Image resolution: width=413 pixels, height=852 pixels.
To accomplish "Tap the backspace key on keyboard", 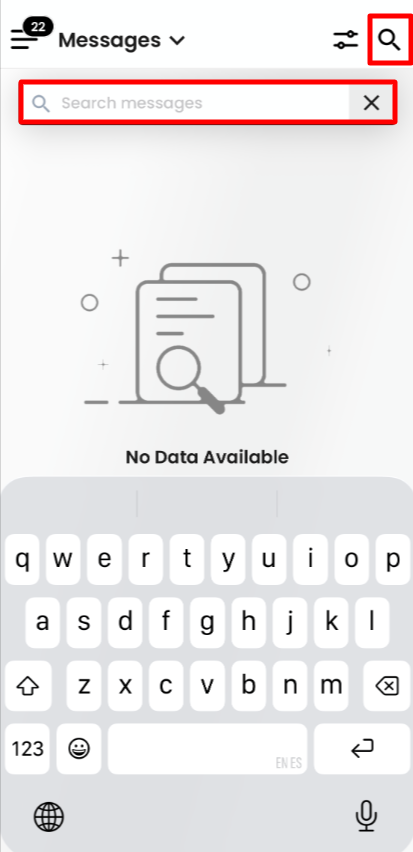I will point(387,686).
